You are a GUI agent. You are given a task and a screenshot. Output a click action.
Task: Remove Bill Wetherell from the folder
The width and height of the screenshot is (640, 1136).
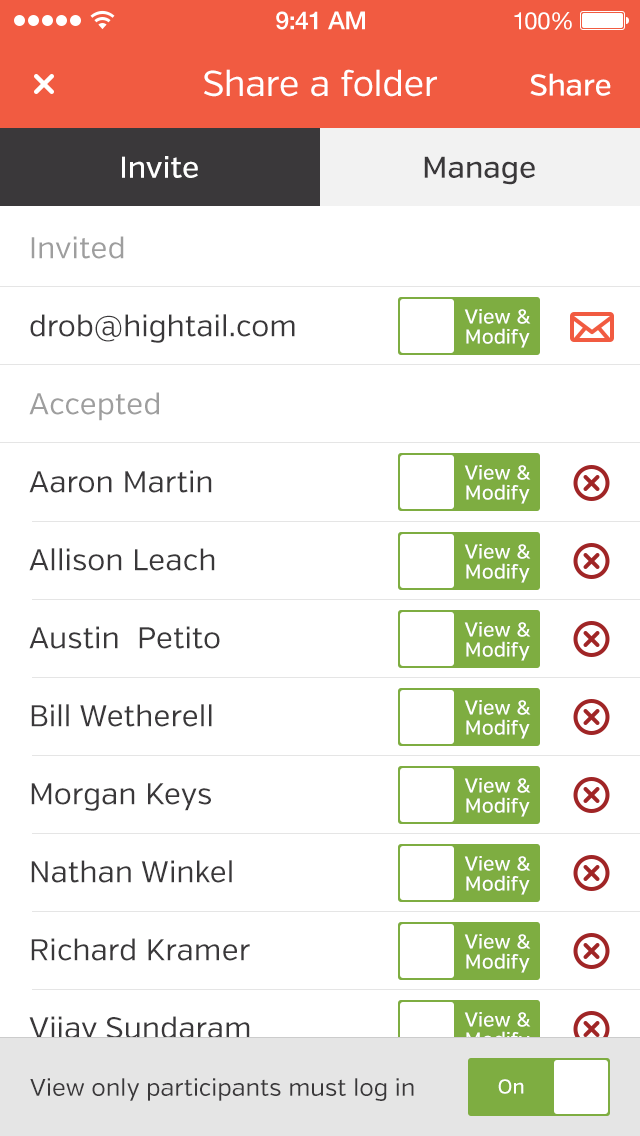[x=591, y=717]
